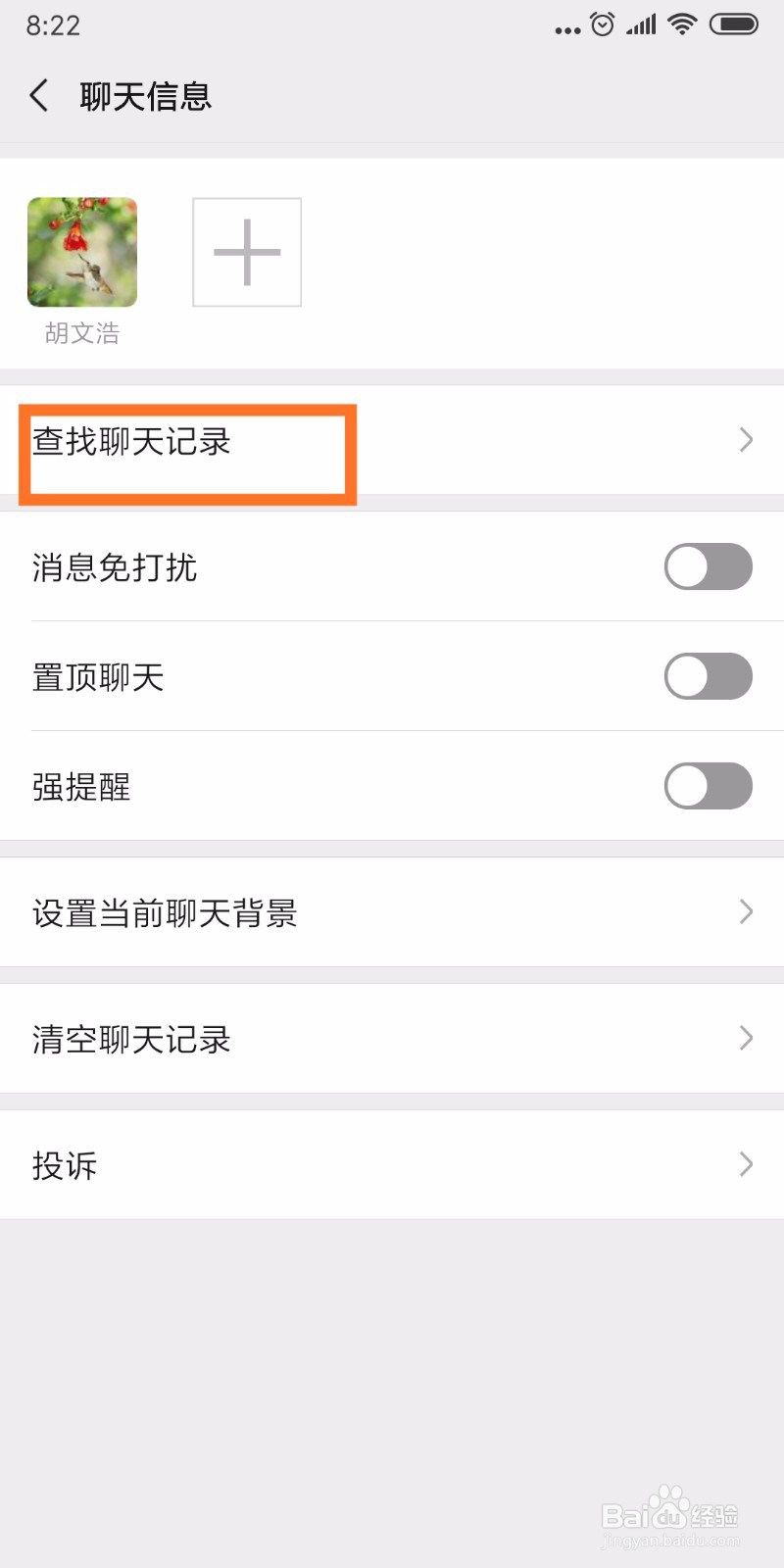Enable 消息免打扰 (Mute Notifications) switch
The image size is (784, 1568).
708,567
